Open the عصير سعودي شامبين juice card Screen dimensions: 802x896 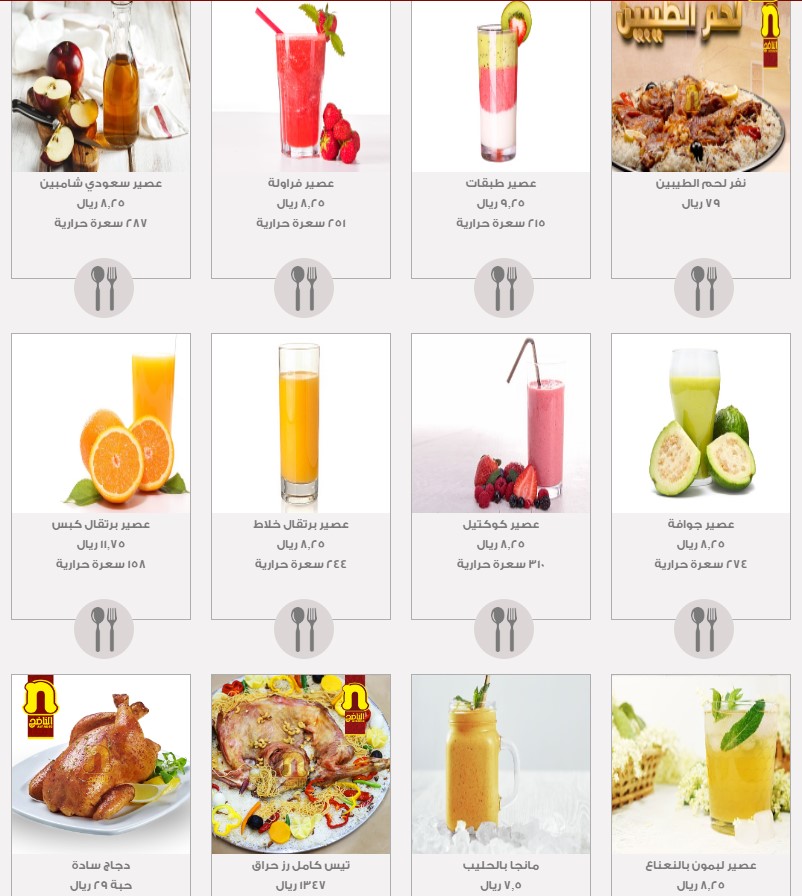[x=101, y=100]
